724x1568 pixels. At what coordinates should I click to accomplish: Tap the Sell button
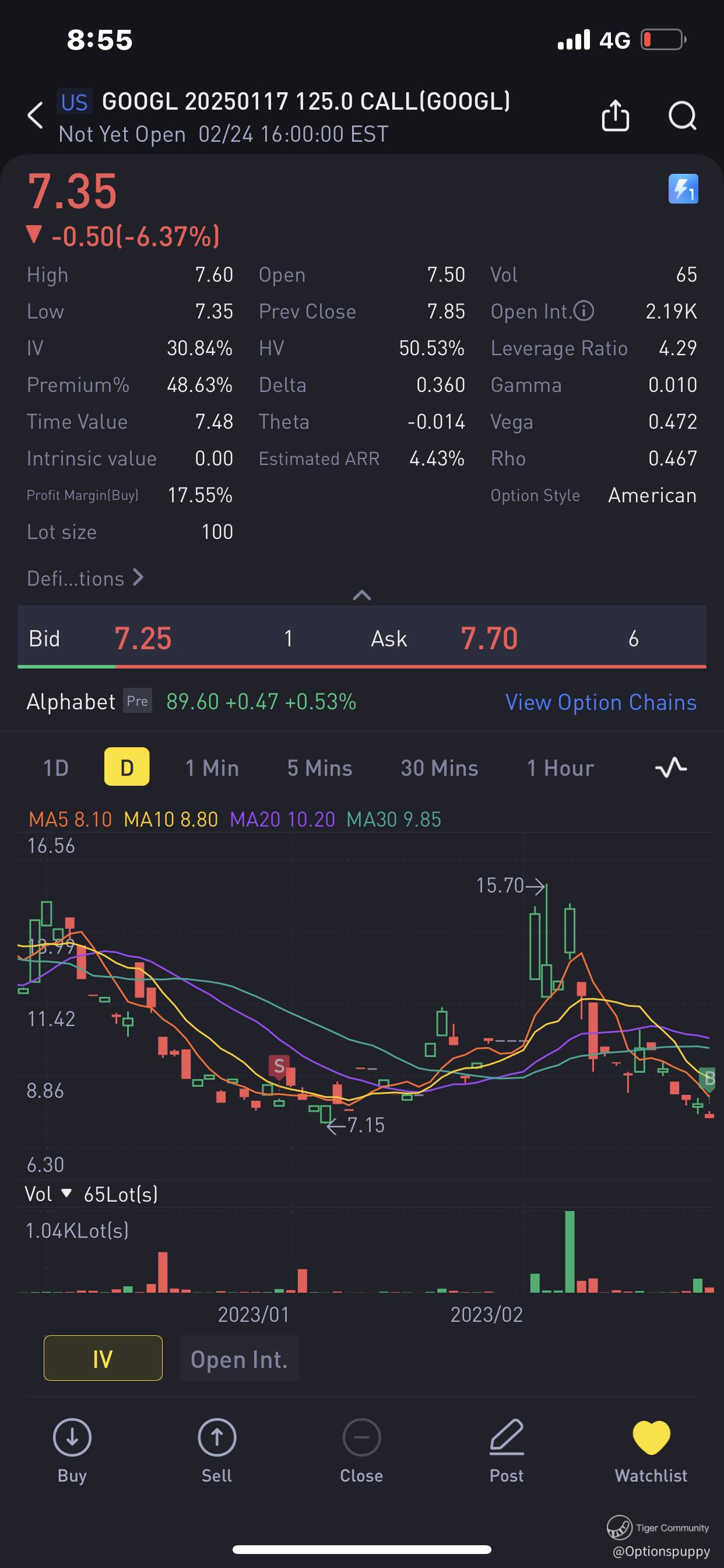click(x=217, y=1451)
